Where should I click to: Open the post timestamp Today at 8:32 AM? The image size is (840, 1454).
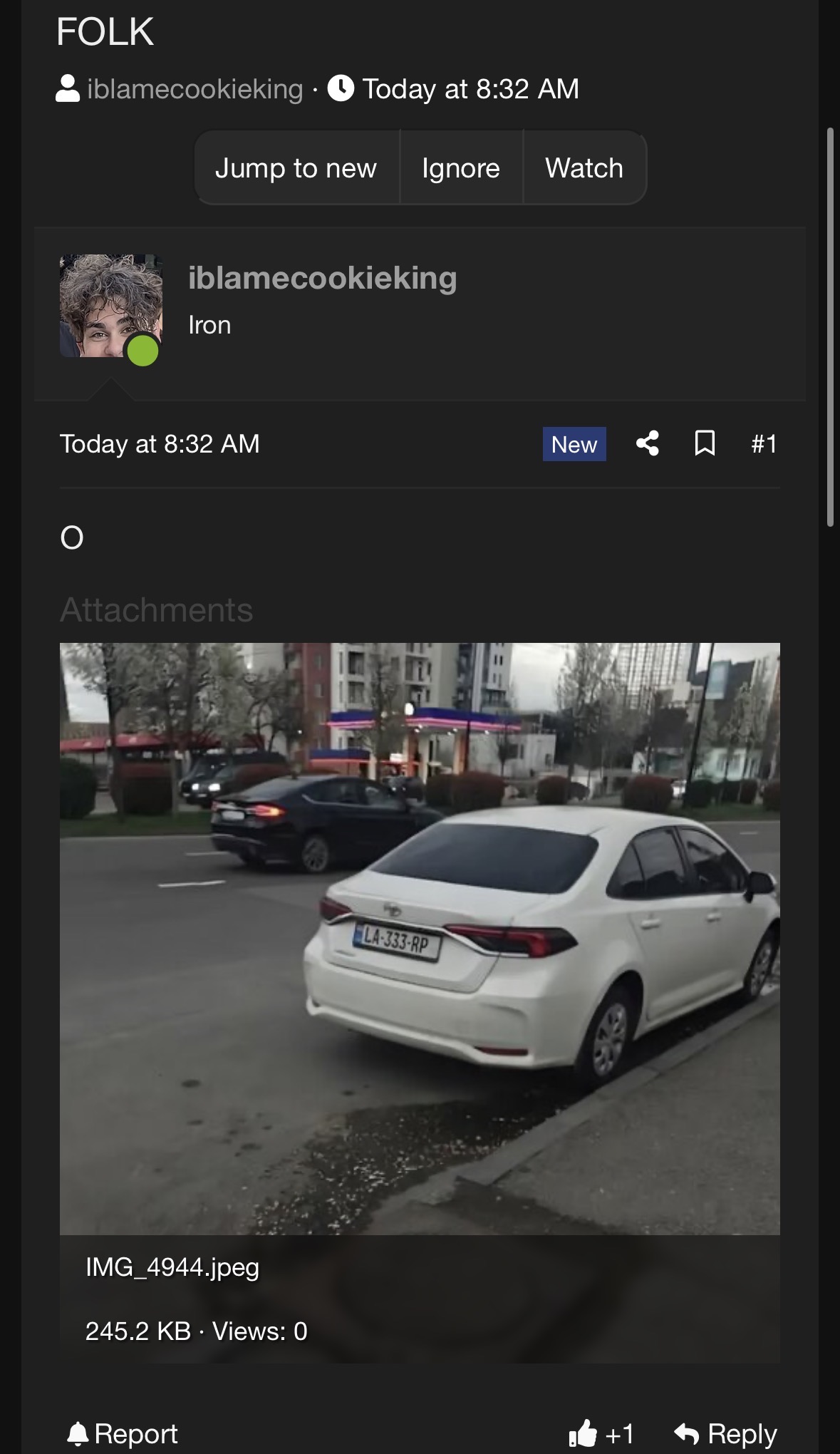pos(160,443)
